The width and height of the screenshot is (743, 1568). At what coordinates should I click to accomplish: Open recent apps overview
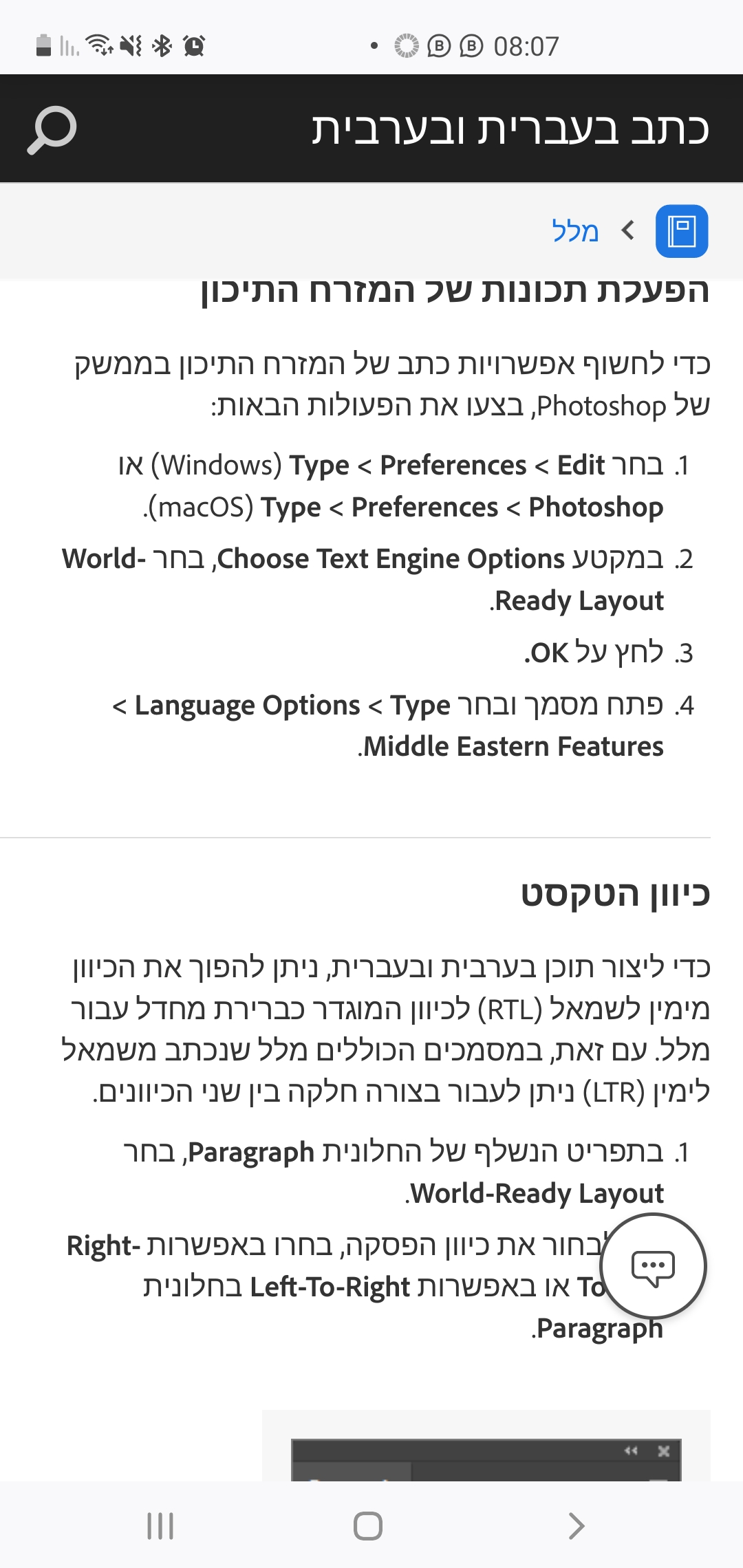click(160, 1525)
